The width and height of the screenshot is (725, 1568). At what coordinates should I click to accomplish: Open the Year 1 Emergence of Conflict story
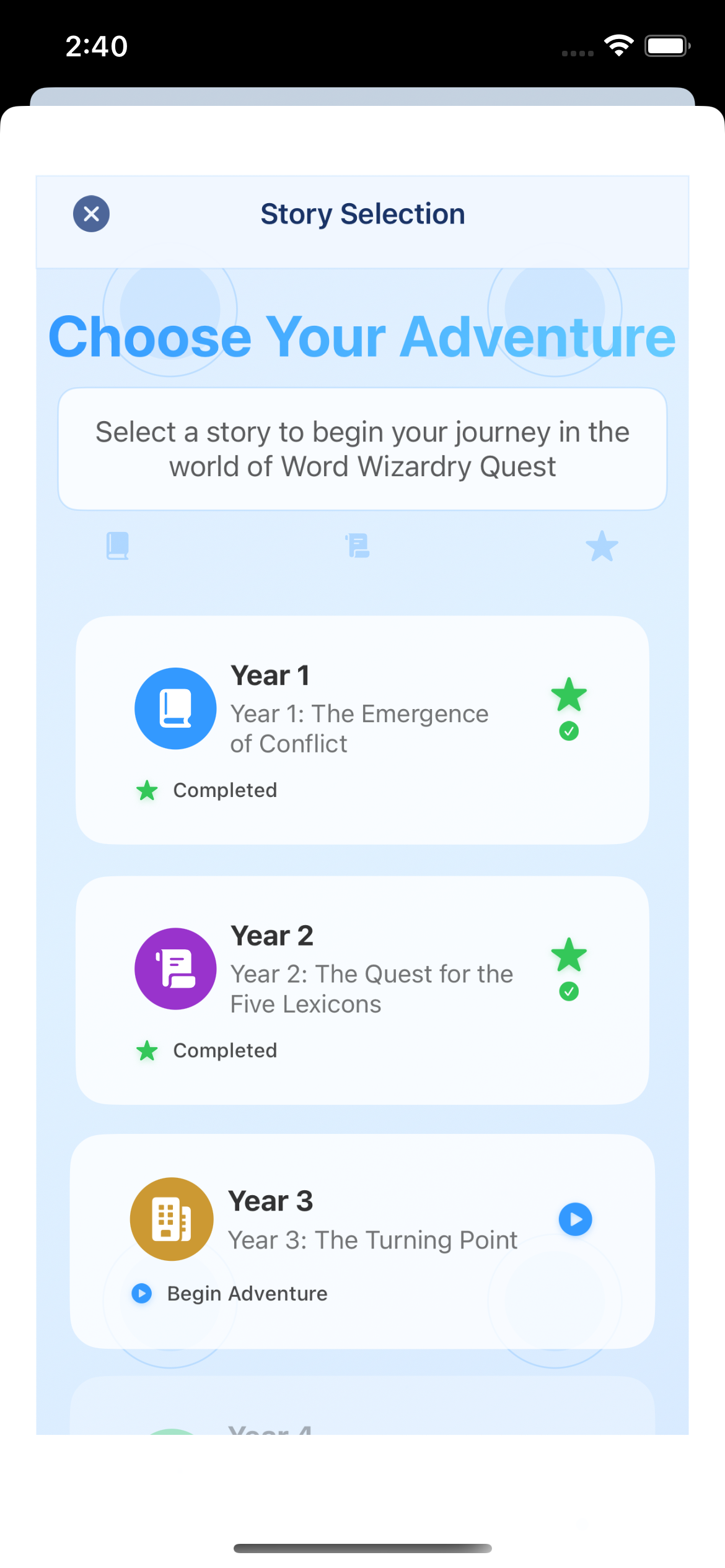[362, 729]
